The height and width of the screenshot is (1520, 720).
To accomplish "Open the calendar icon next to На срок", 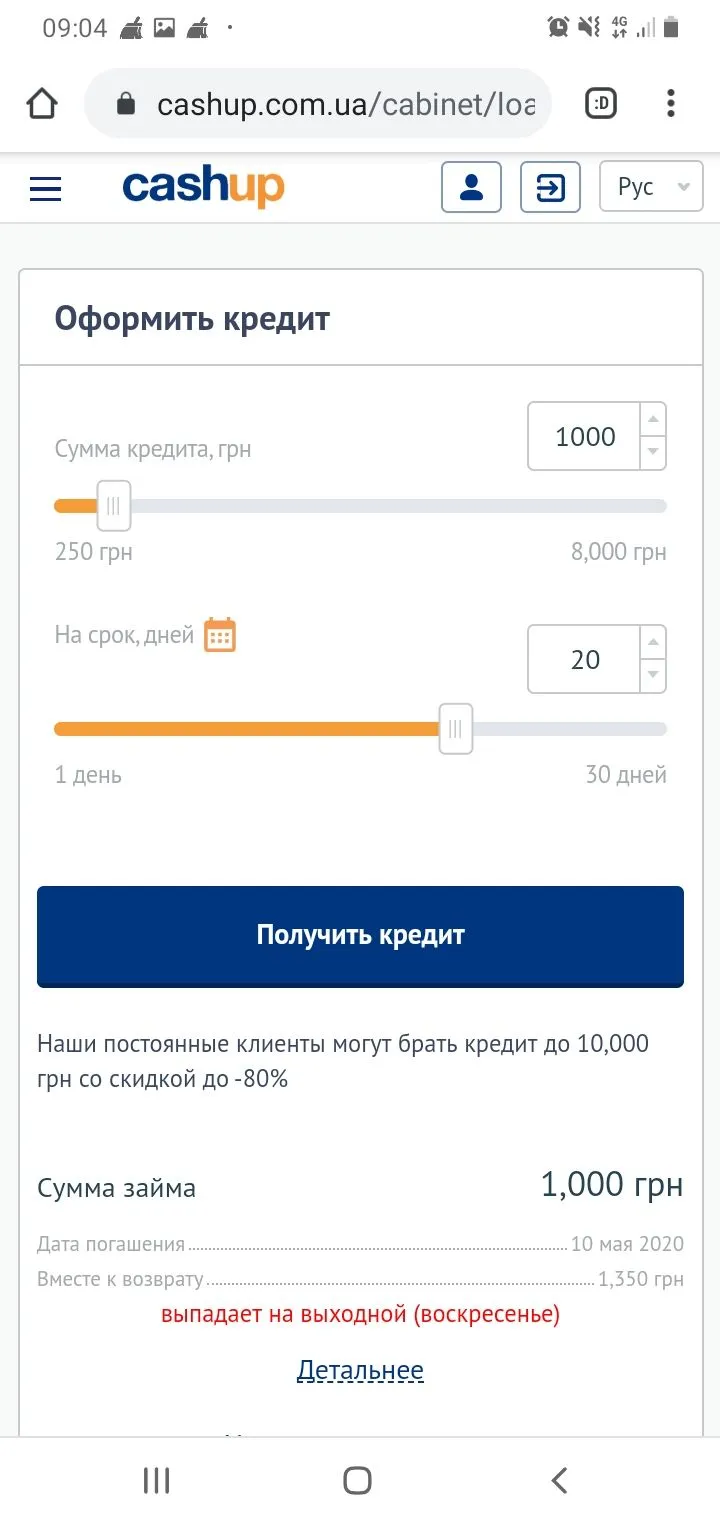I will pos(220,635).
